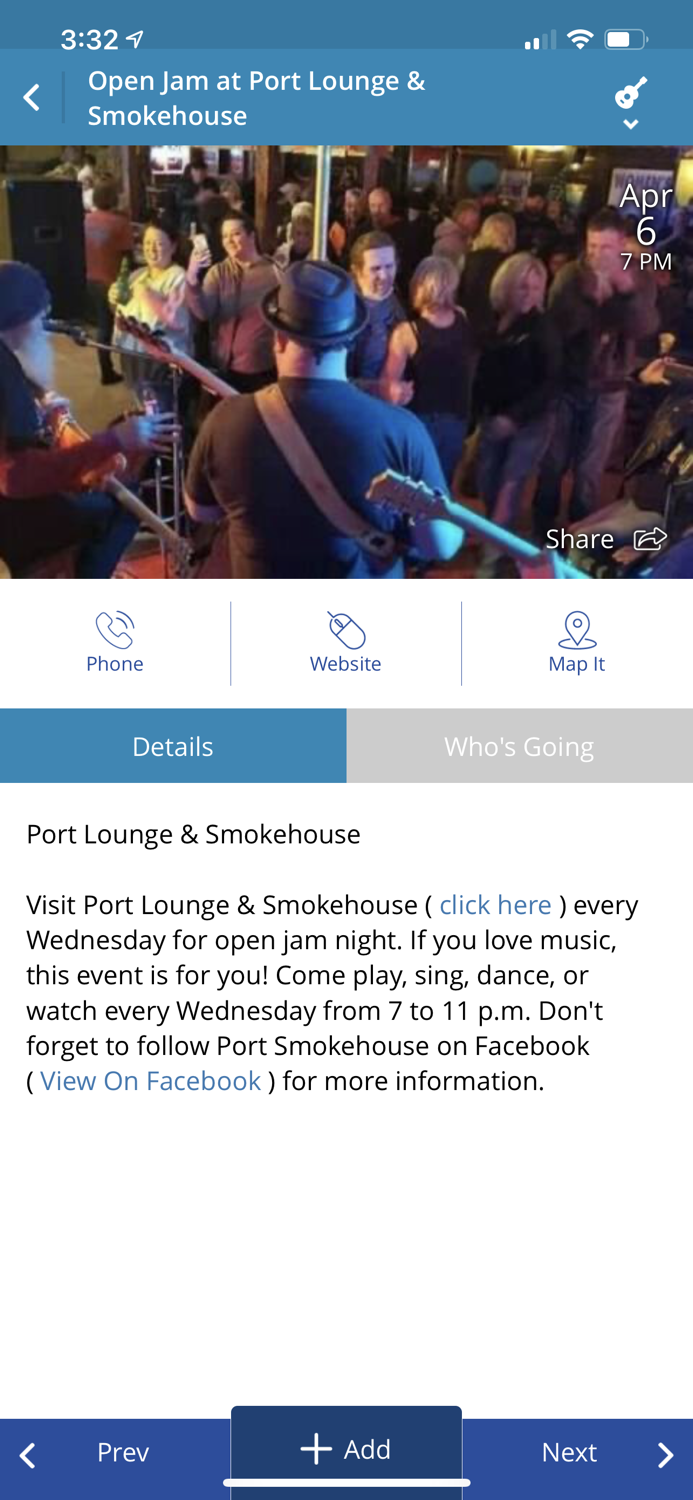Open the guitar category dropdown
This screenshot has width=693, height=1500.
[631, 102]
